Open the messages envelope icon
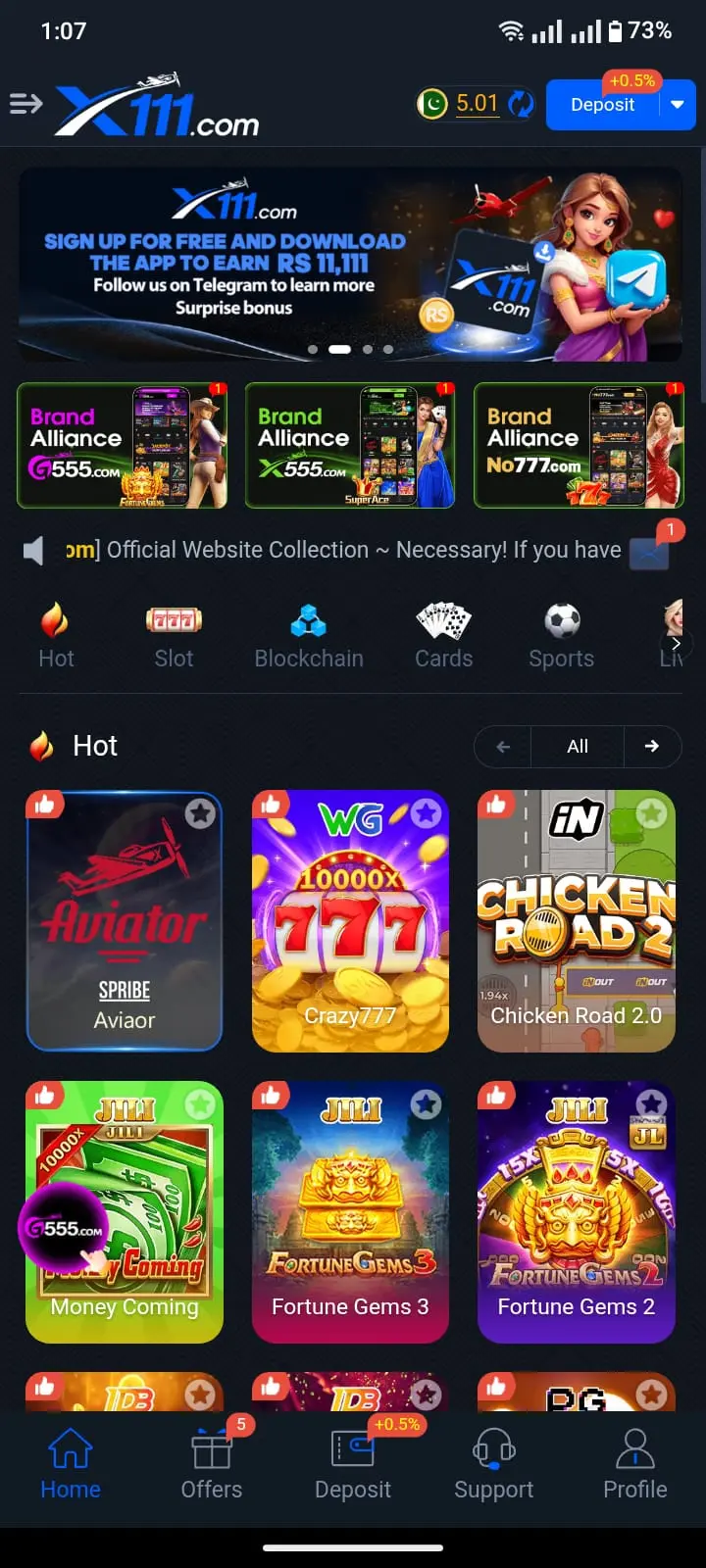 [x=649, y=552]
